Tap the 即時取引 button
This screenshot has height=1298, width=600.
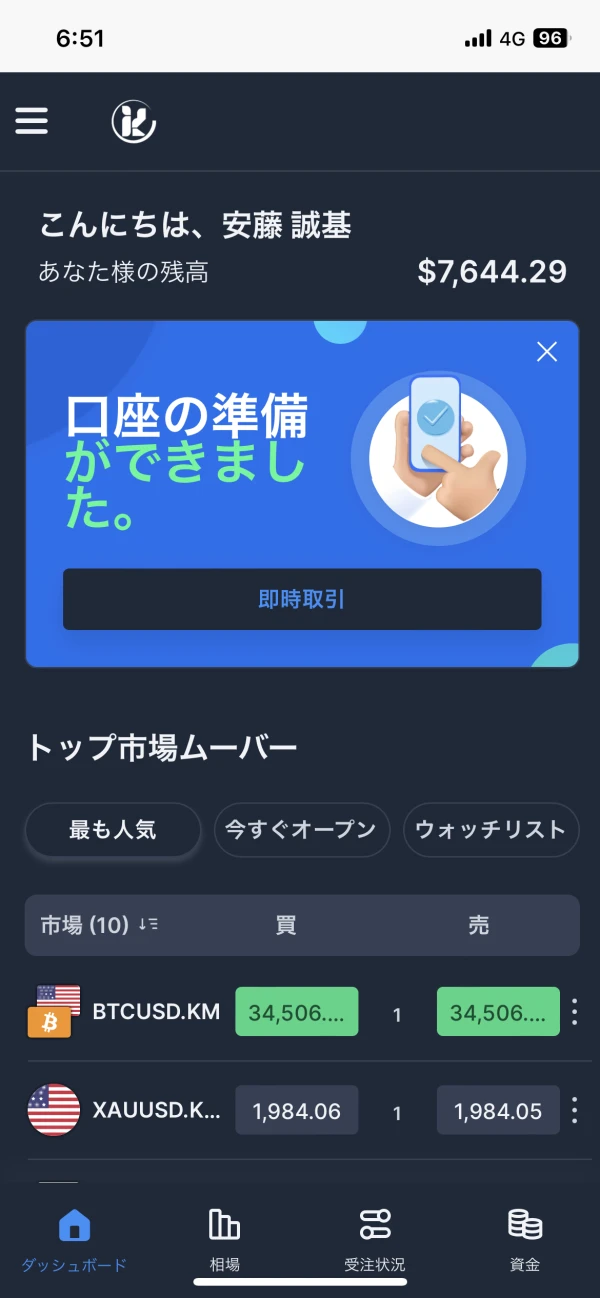tap(302, 599)
